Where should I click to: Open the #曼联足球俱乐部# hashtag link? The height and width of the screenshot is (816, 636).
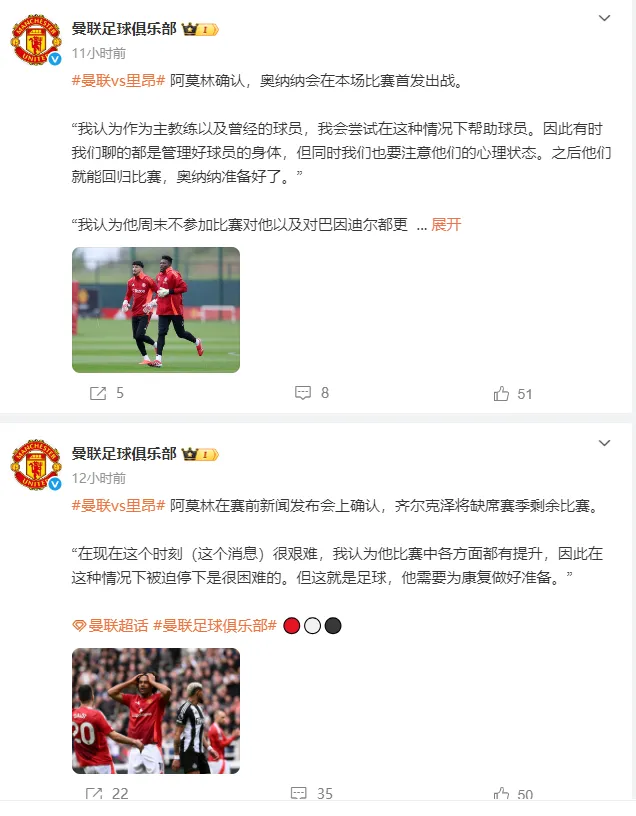214,625
